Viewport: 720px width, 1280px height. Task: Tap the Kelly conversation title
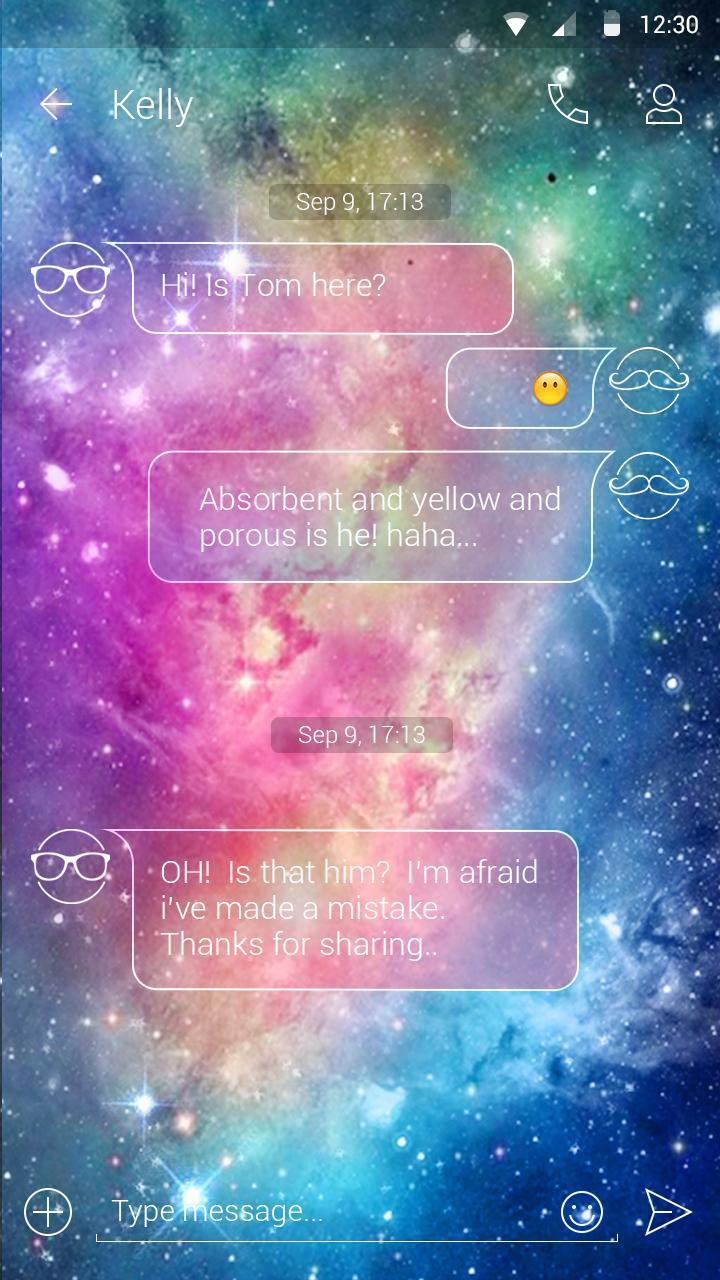point(151,103)
